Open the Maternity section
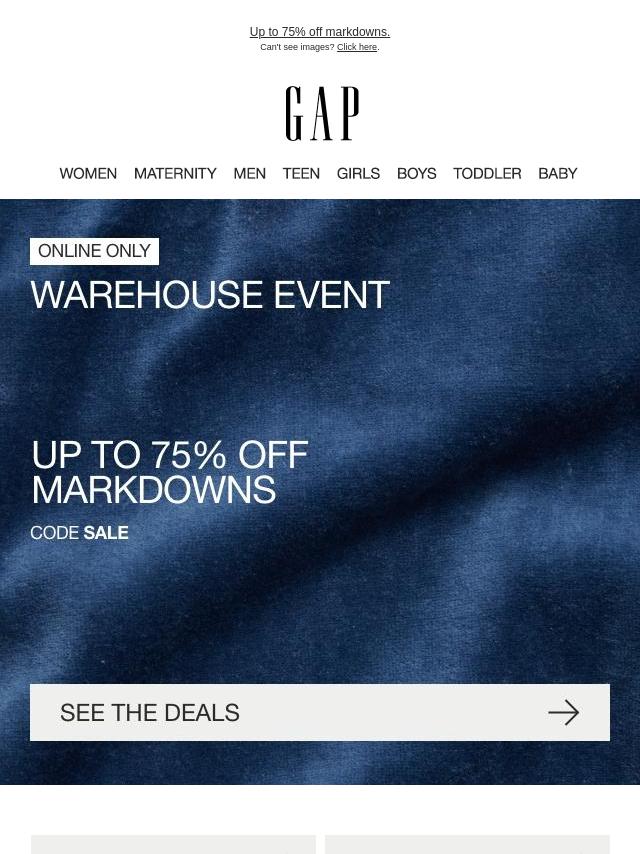The image size is (640, 854). tap(175, 173)
